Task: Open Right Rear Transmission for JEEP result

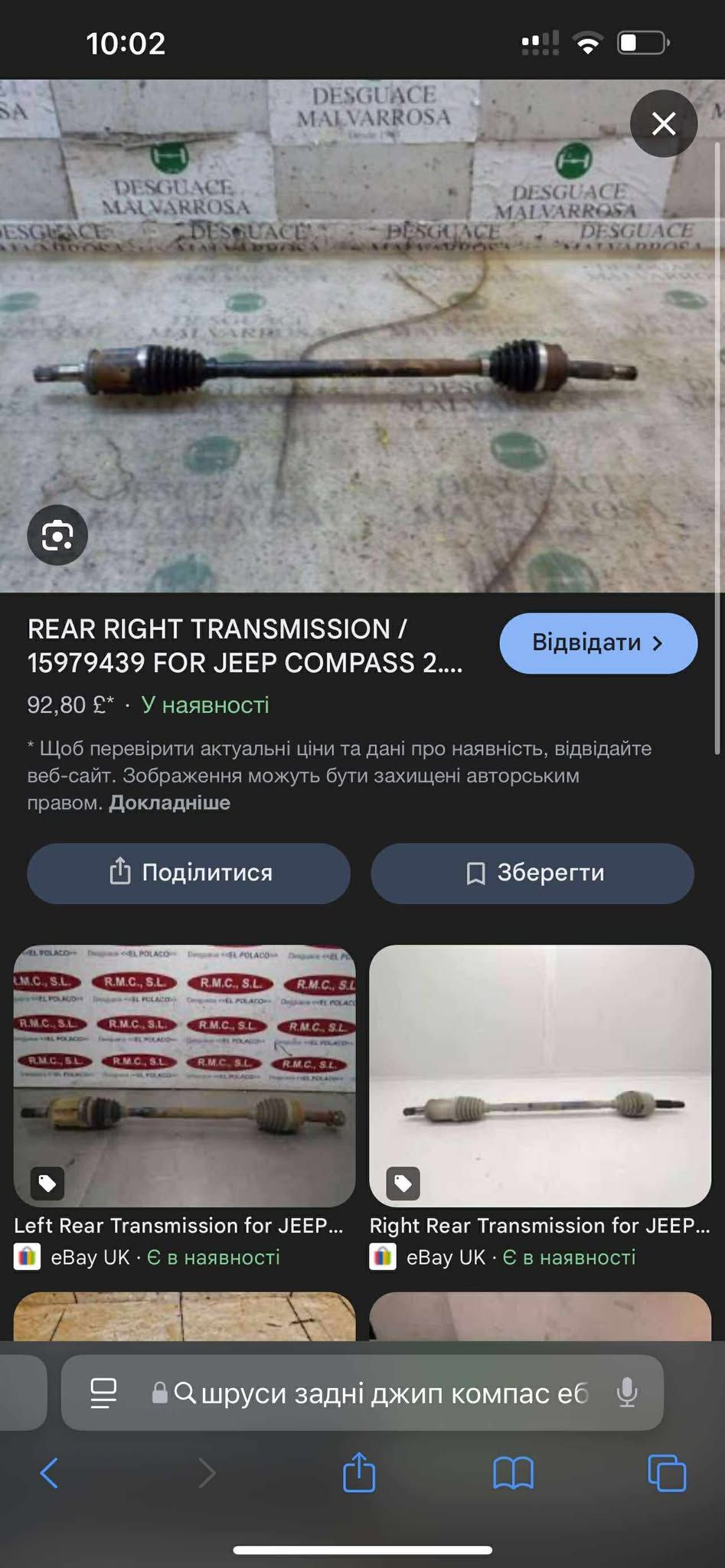Action: click(540, 1076)
